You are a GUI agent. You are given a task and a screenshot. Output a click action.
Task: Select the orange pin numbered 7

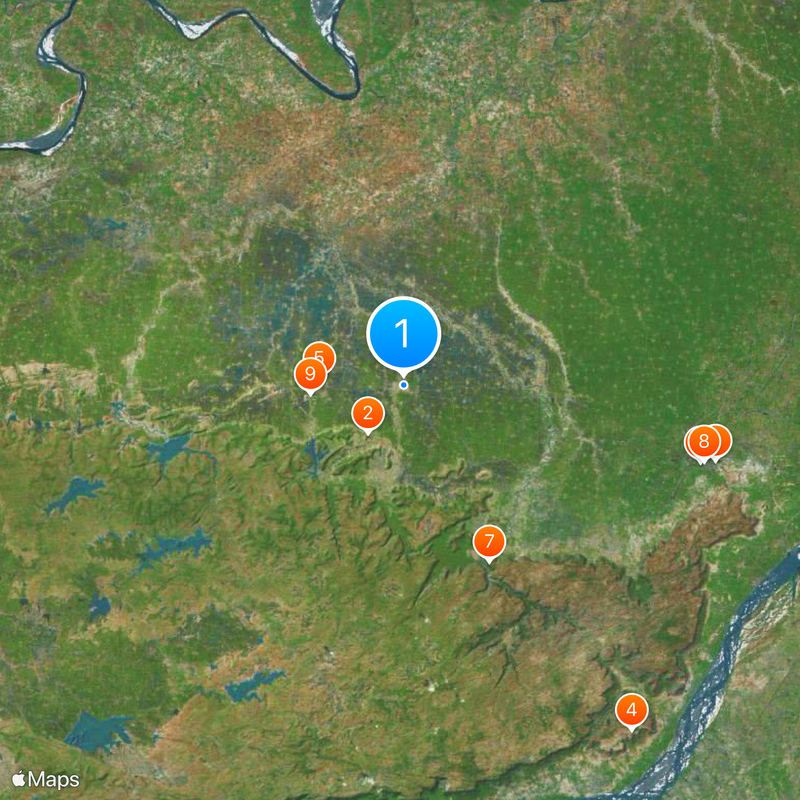click(489, 542)
